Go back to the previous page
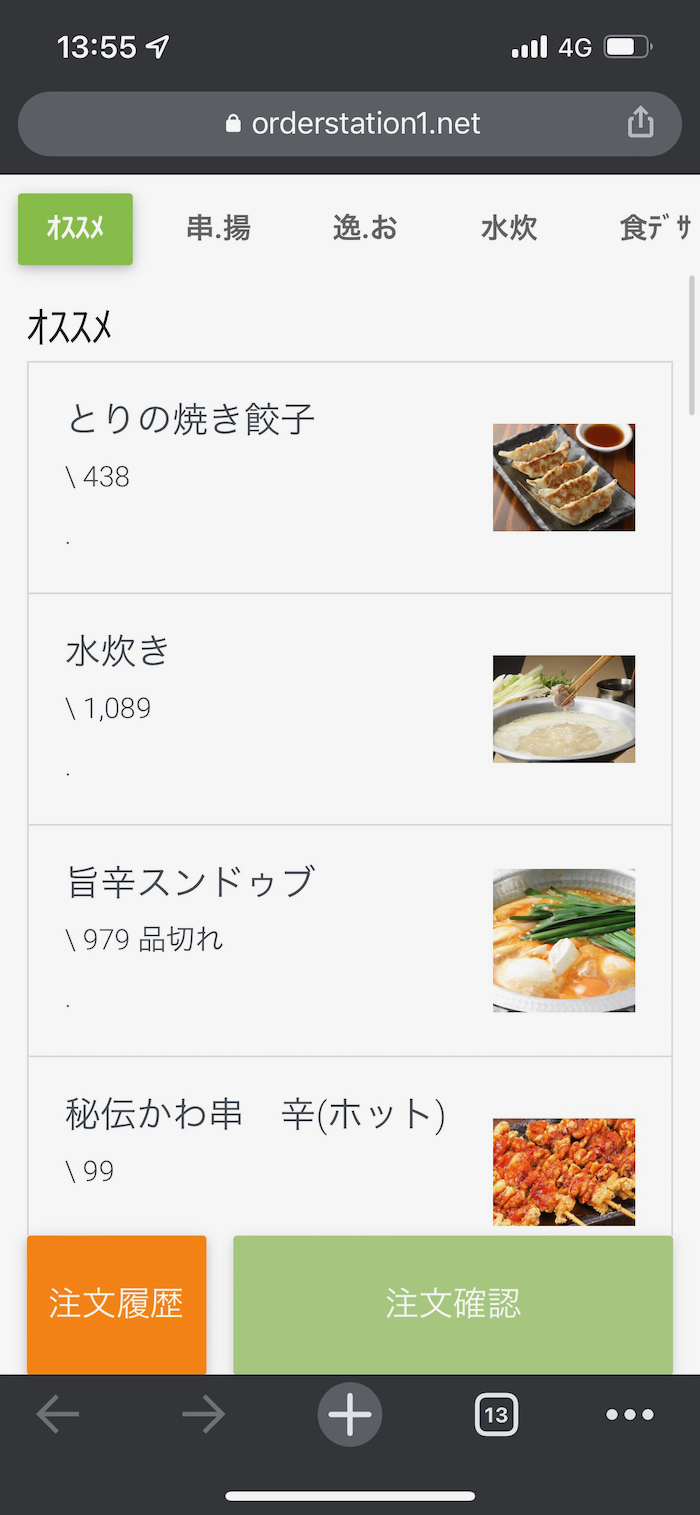Viewport: 700px width, 1515px height. tap(58, 1415)
